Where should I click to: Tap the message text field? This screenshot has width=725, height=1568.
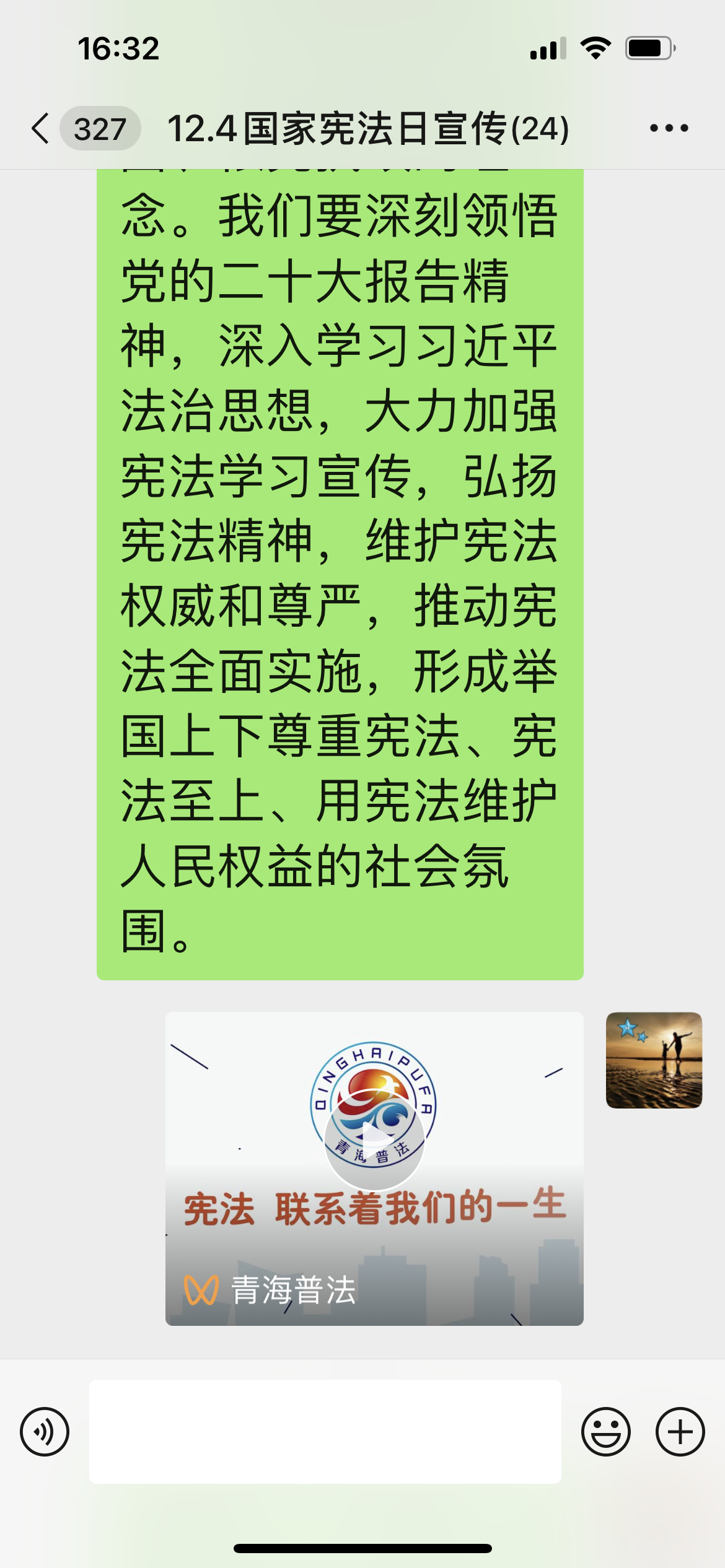pos(325,1431)
